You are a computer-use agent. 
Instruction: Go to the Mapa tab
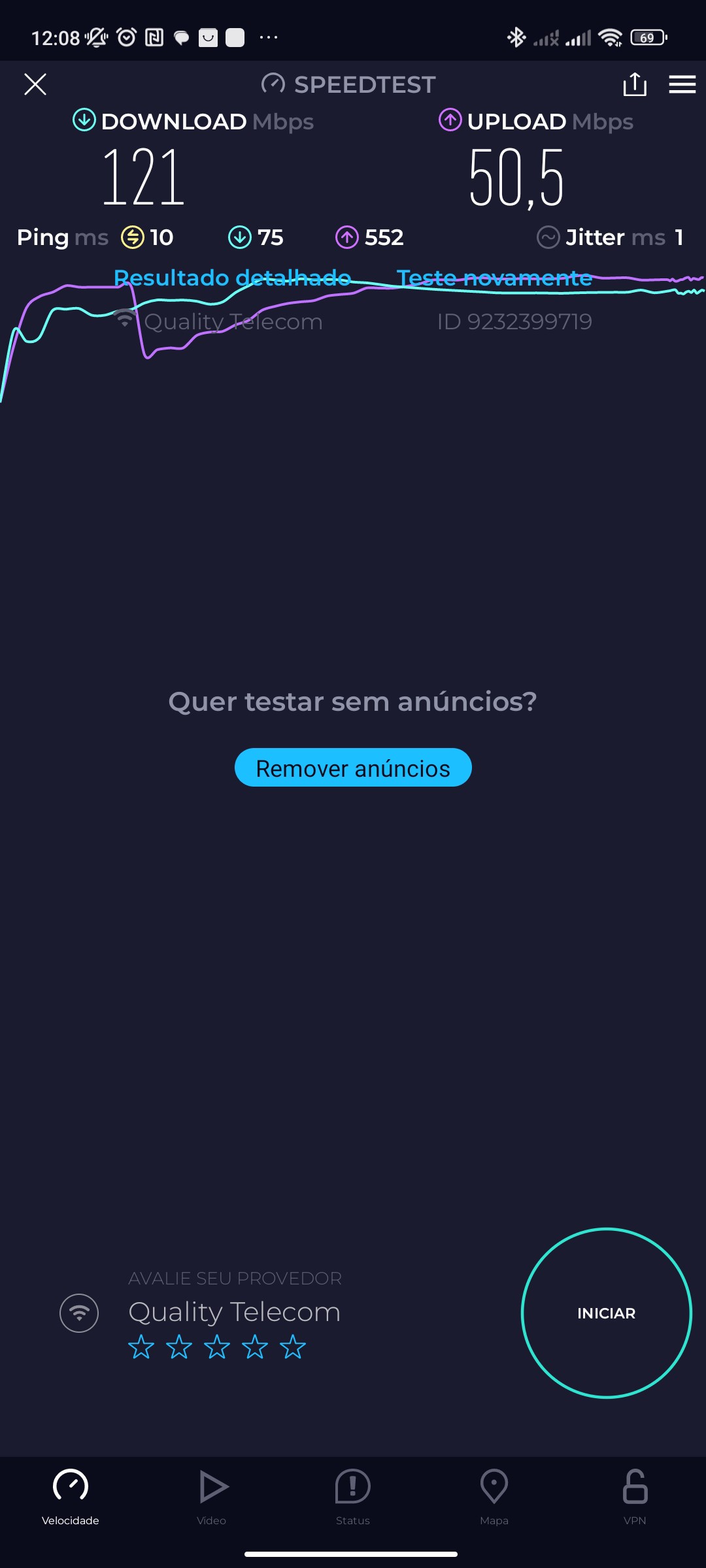click(494, 1496)
